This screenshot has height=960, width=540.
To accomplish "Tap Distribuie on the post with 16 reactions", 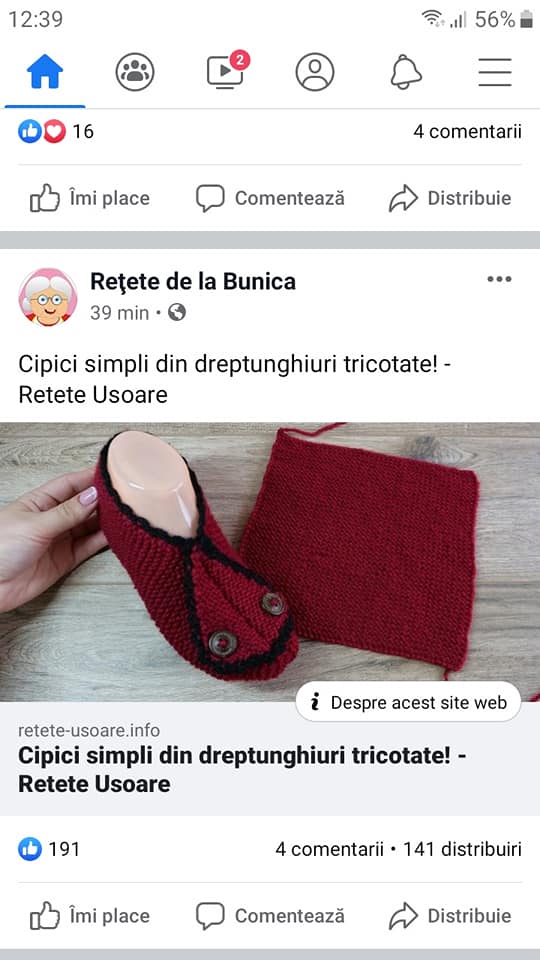I will pyautogui.click(x=450, y=198).
